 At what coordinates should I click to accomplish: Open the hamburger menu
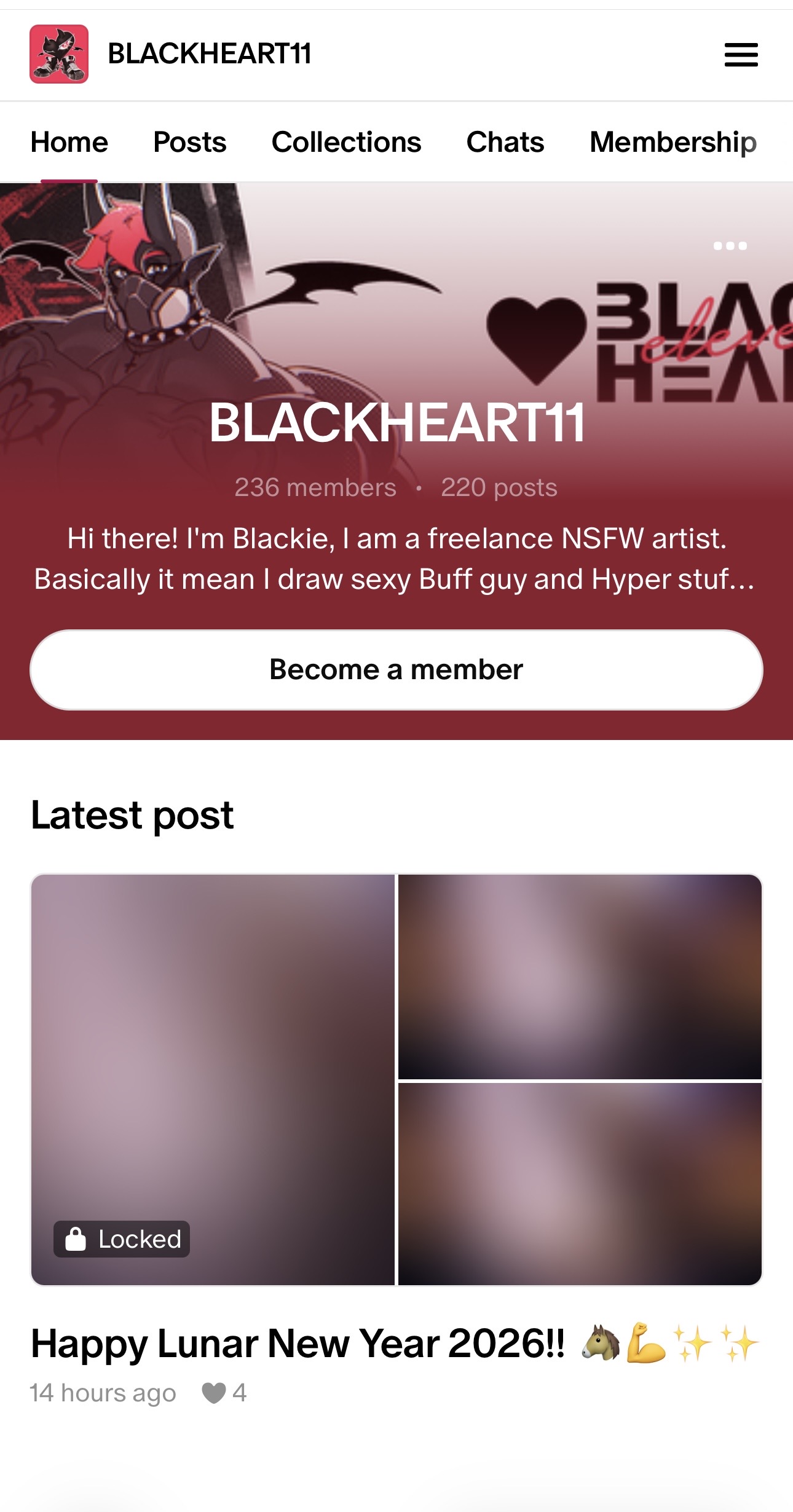point(741,55)
